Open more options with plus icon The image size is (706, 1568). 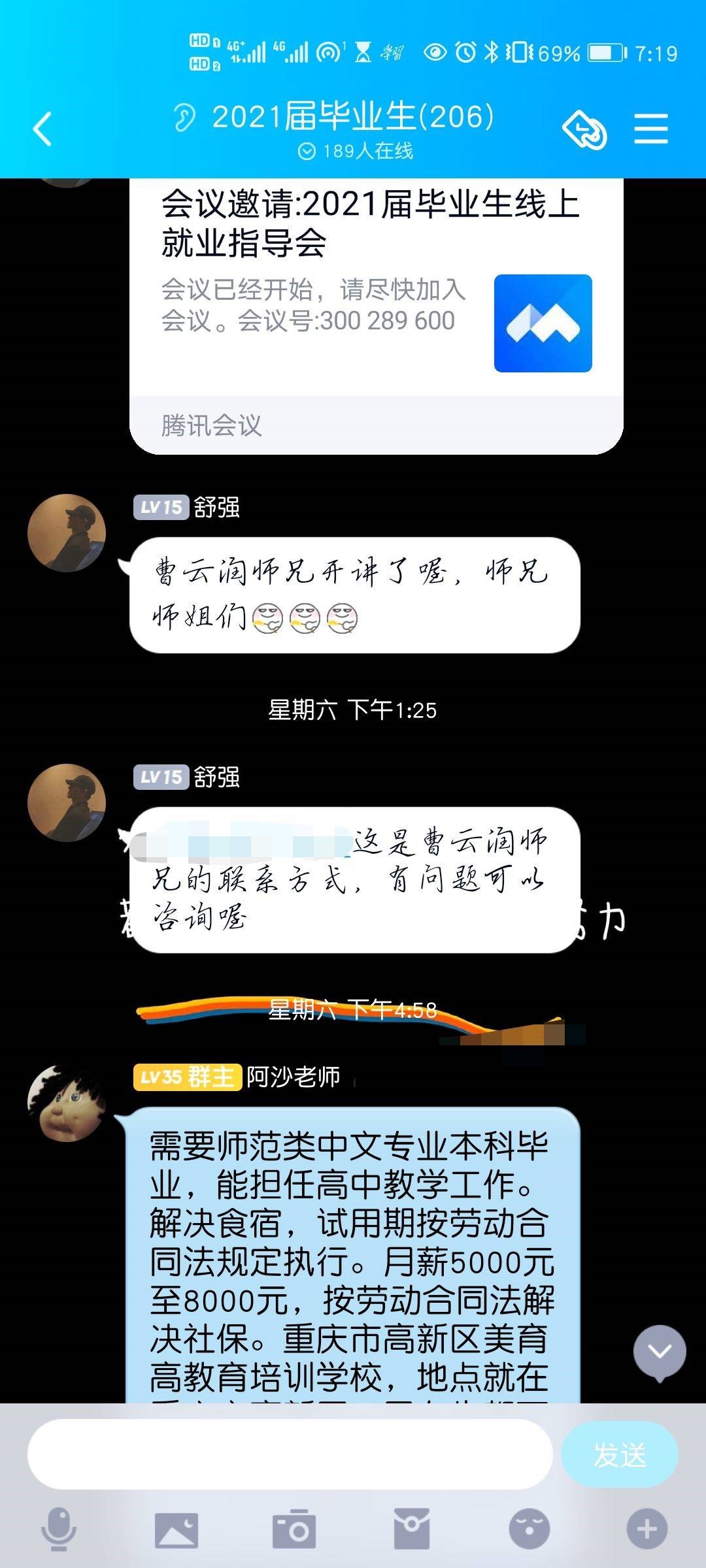pos(647,1529)
